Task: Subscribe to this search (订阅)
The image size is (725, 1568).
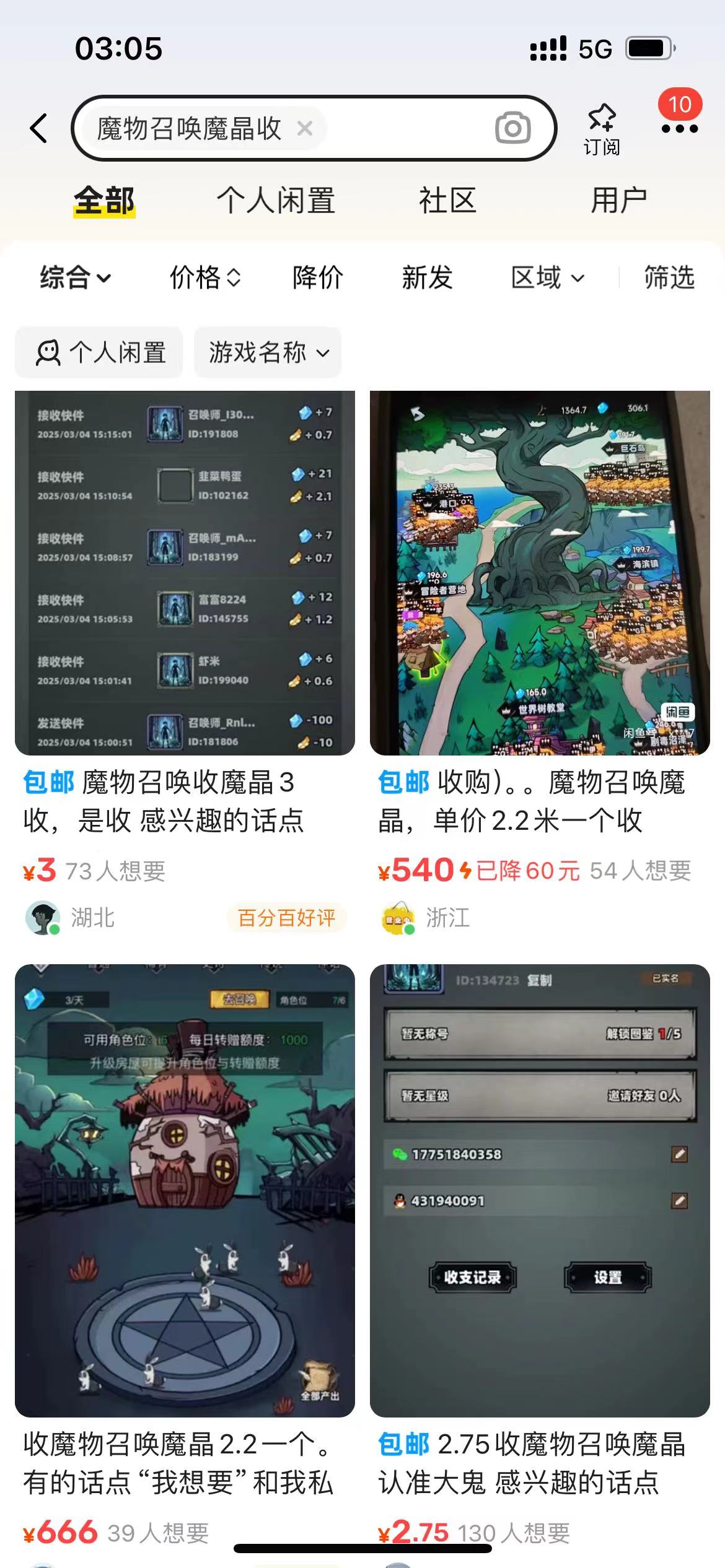Action: [x=601, y=129]
